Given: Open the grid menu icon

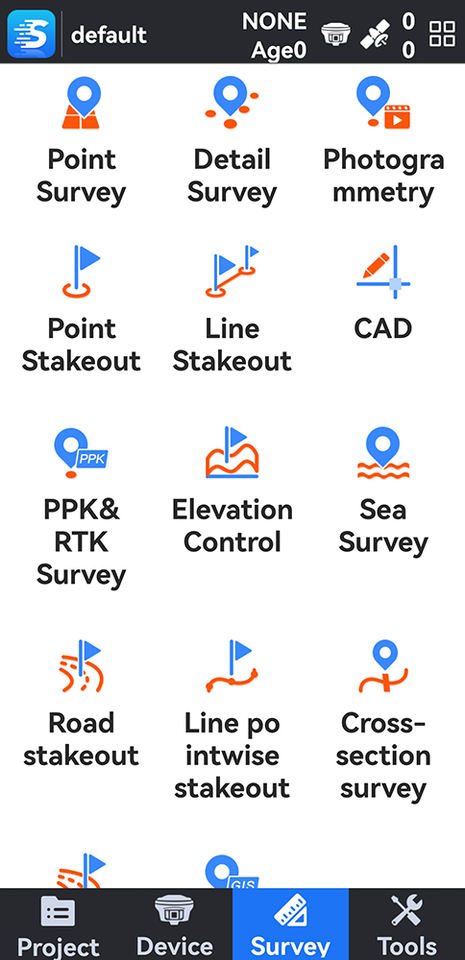Looking at the screenshot, I should [x=442, y=34].
